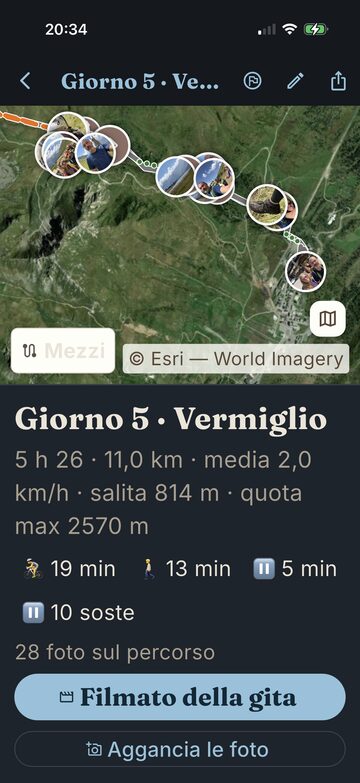The width and height of the screenshot is (360, 783).
Task: Tap the Mezzi button on map
Action: 63,351
